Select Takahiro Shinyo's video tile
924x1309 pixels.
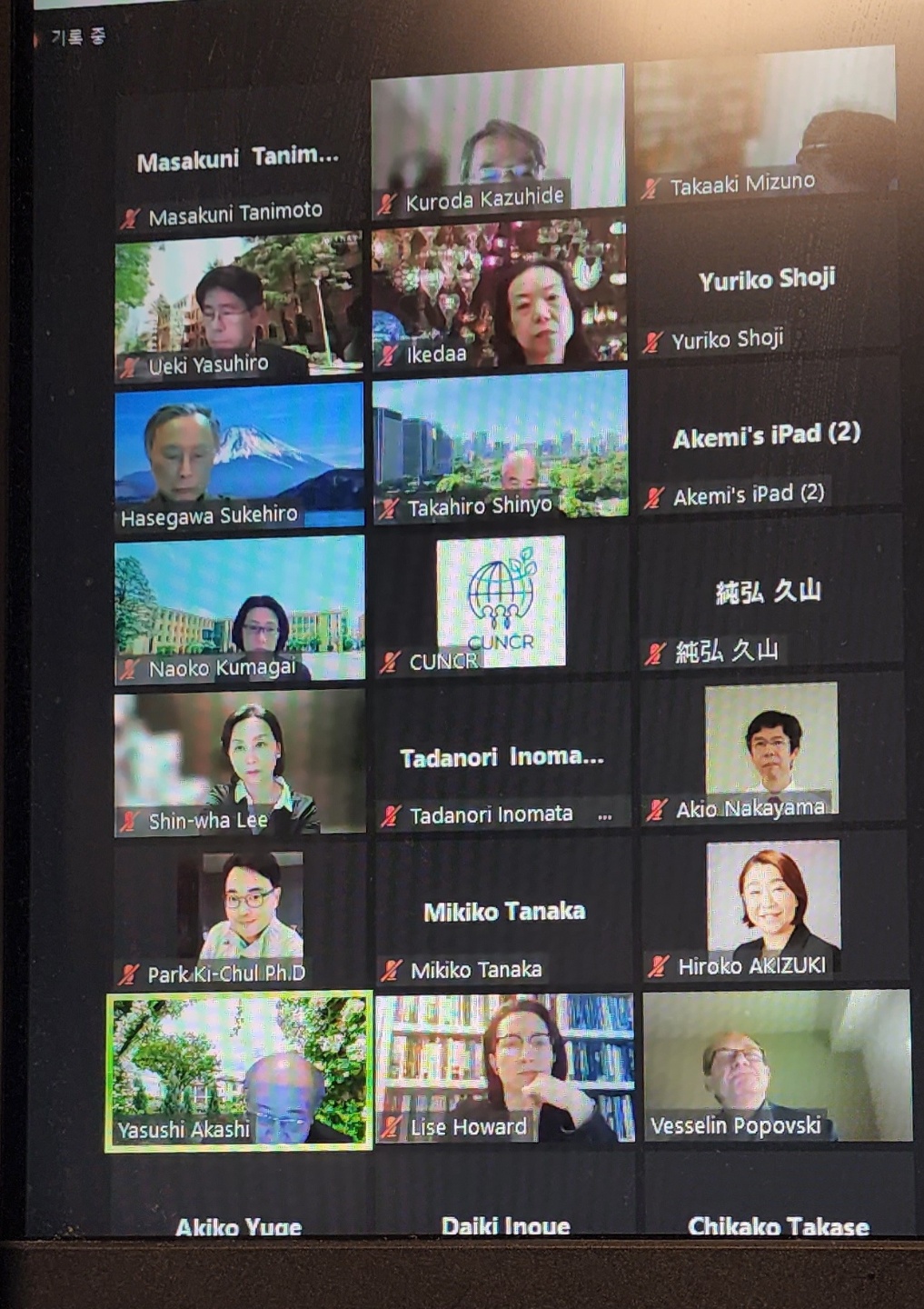[x=500, y=444]
